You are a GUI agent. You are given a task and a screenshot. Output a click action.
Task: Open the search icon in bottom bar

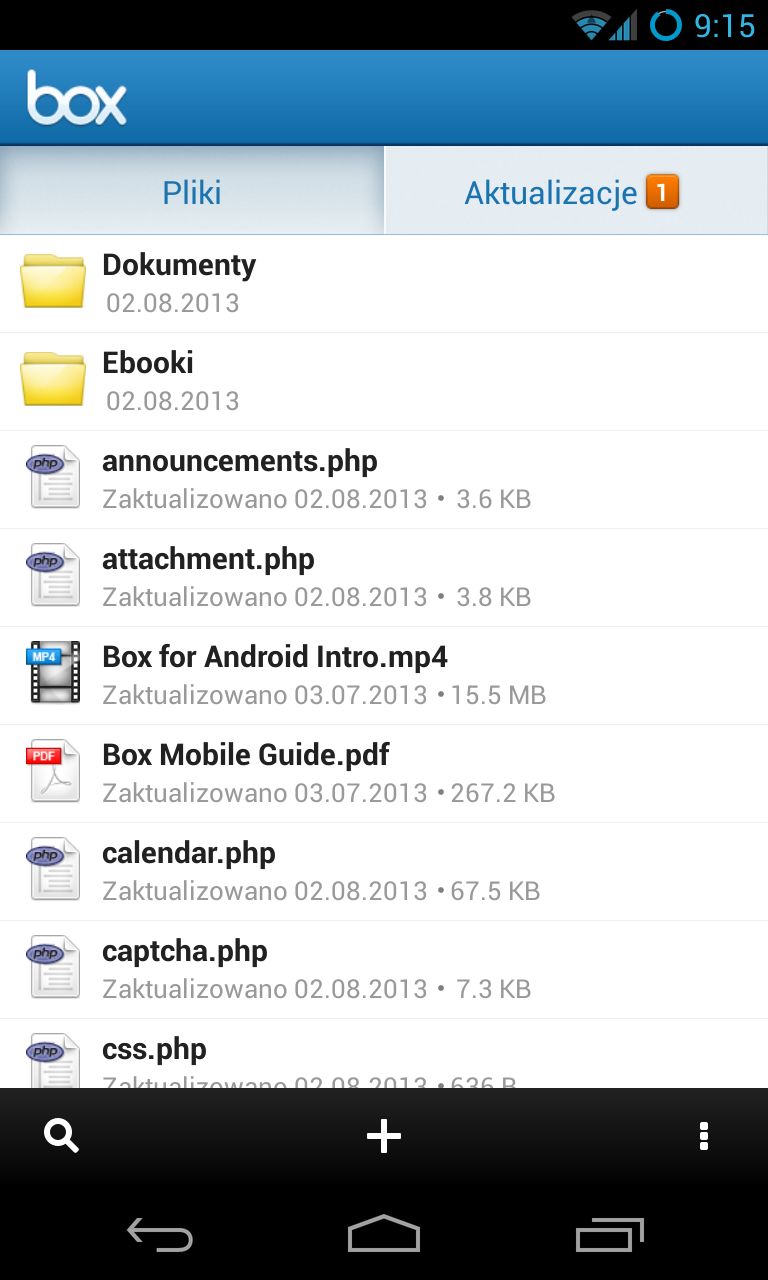click(61, 1136)
